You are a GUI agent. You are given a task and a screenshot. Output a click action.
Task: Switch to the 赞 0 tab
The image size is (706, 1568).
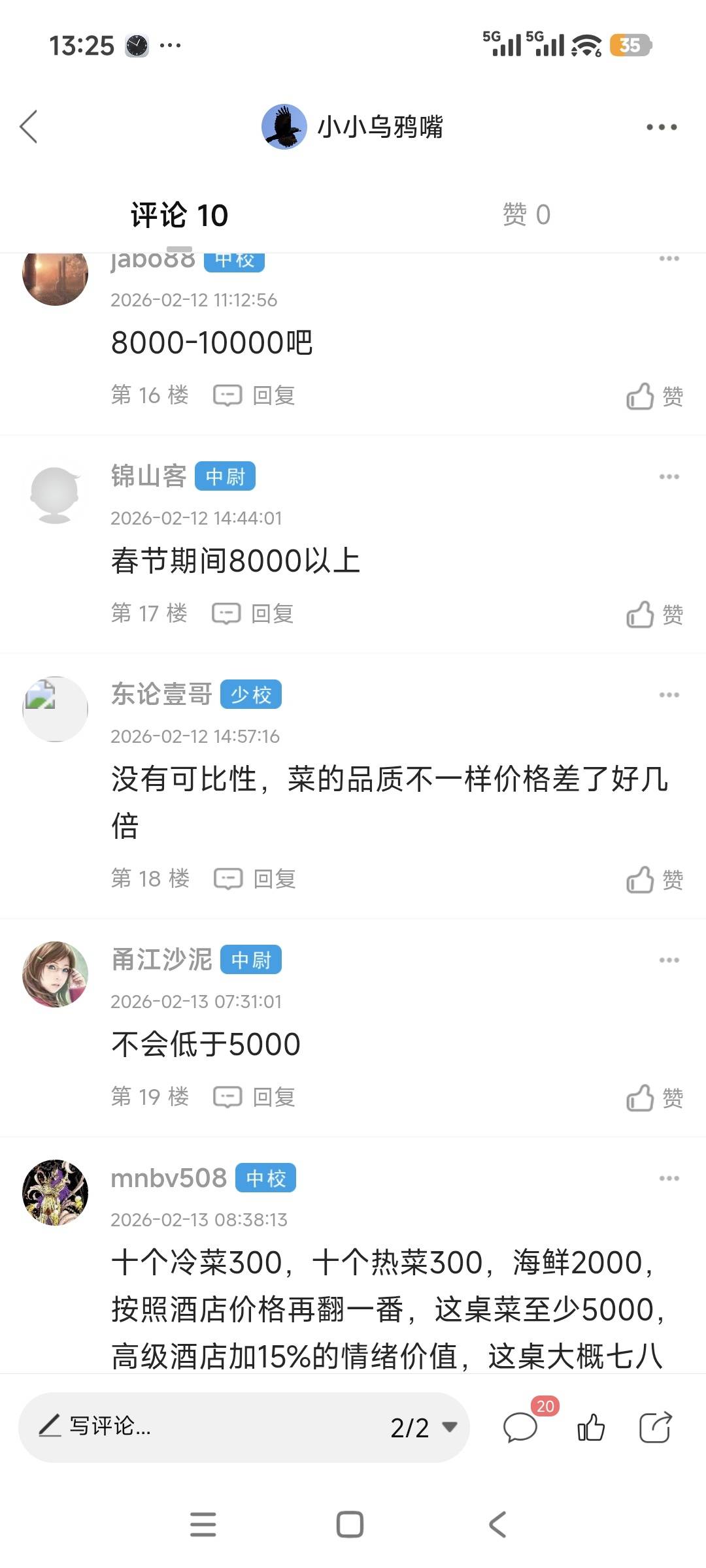tap(526, 214)
